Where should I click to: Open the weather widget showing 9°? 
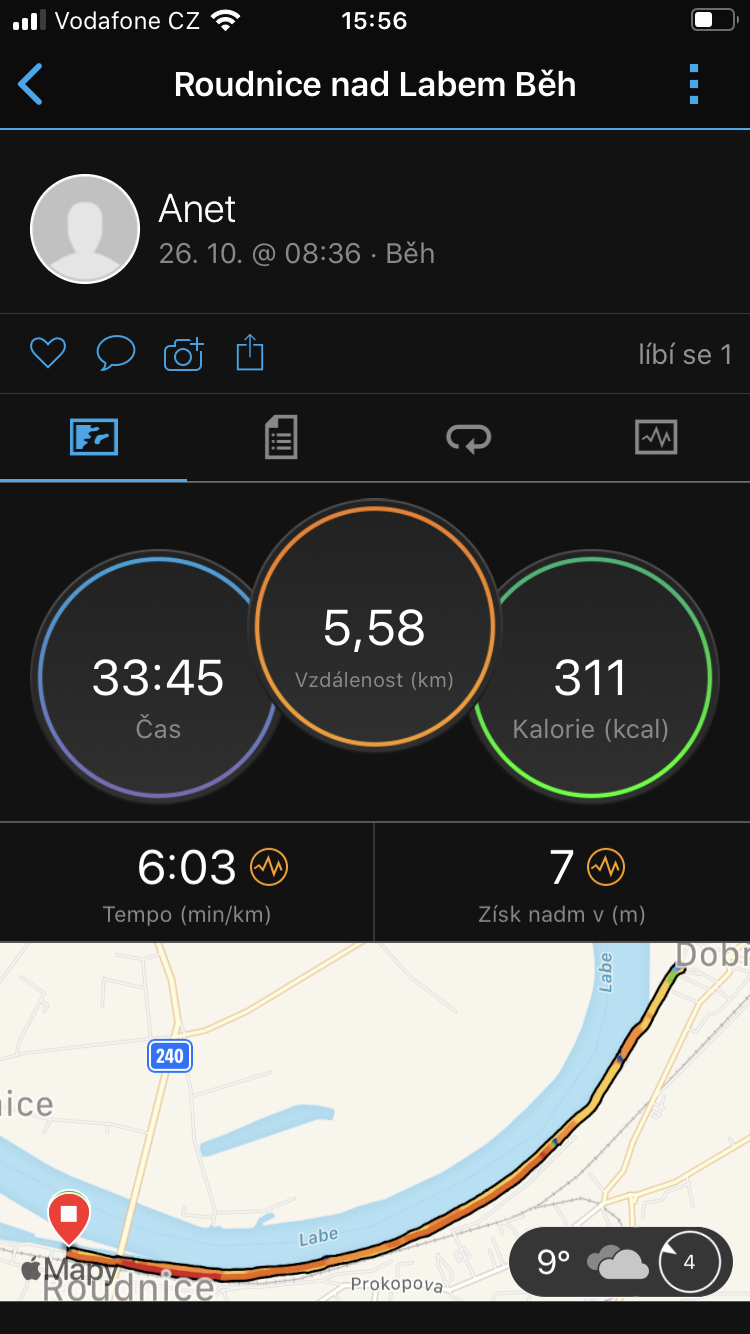[x=620, y=1262]
